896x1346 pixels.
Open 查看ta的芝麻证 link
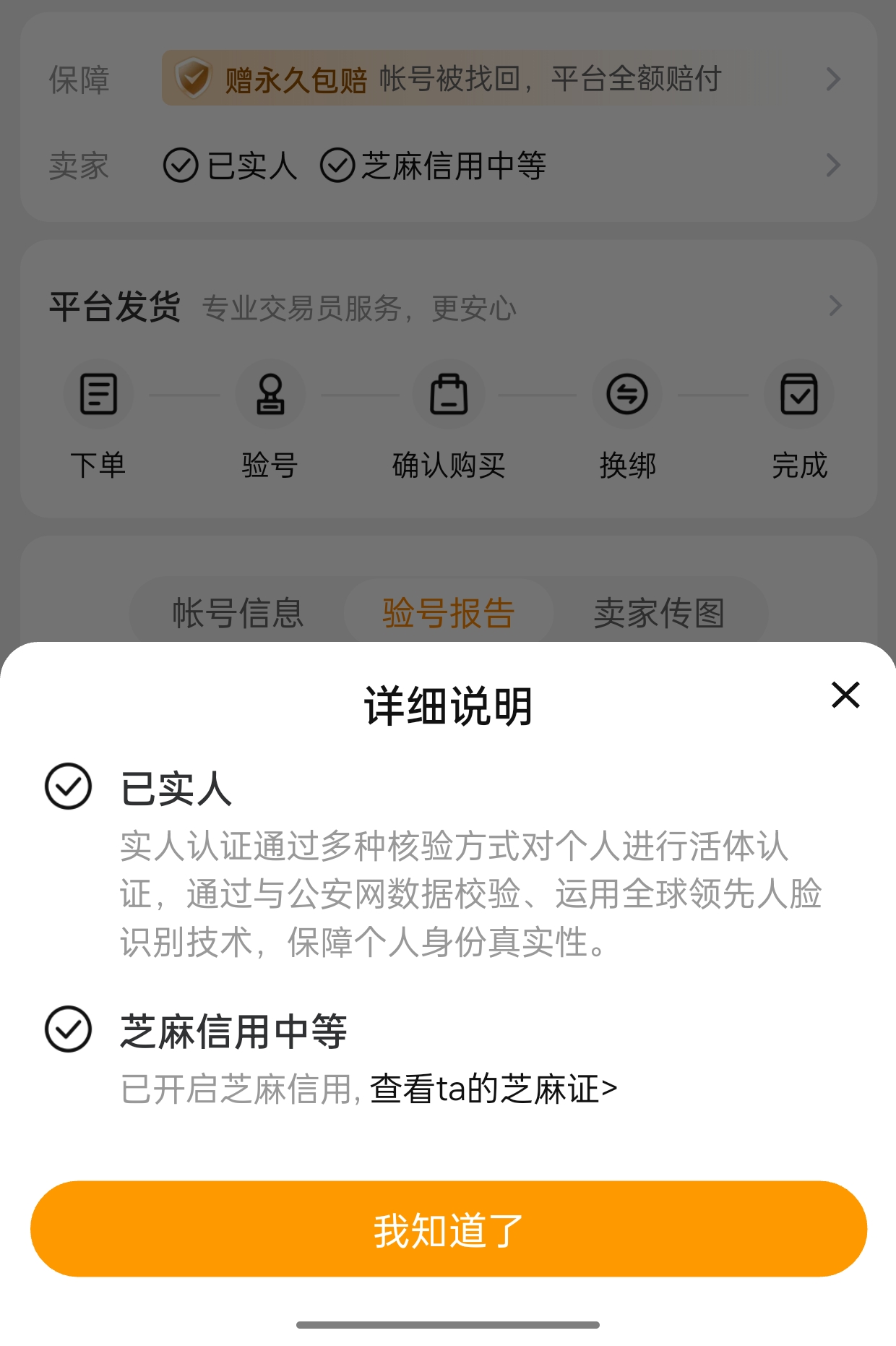(494, 1089)
